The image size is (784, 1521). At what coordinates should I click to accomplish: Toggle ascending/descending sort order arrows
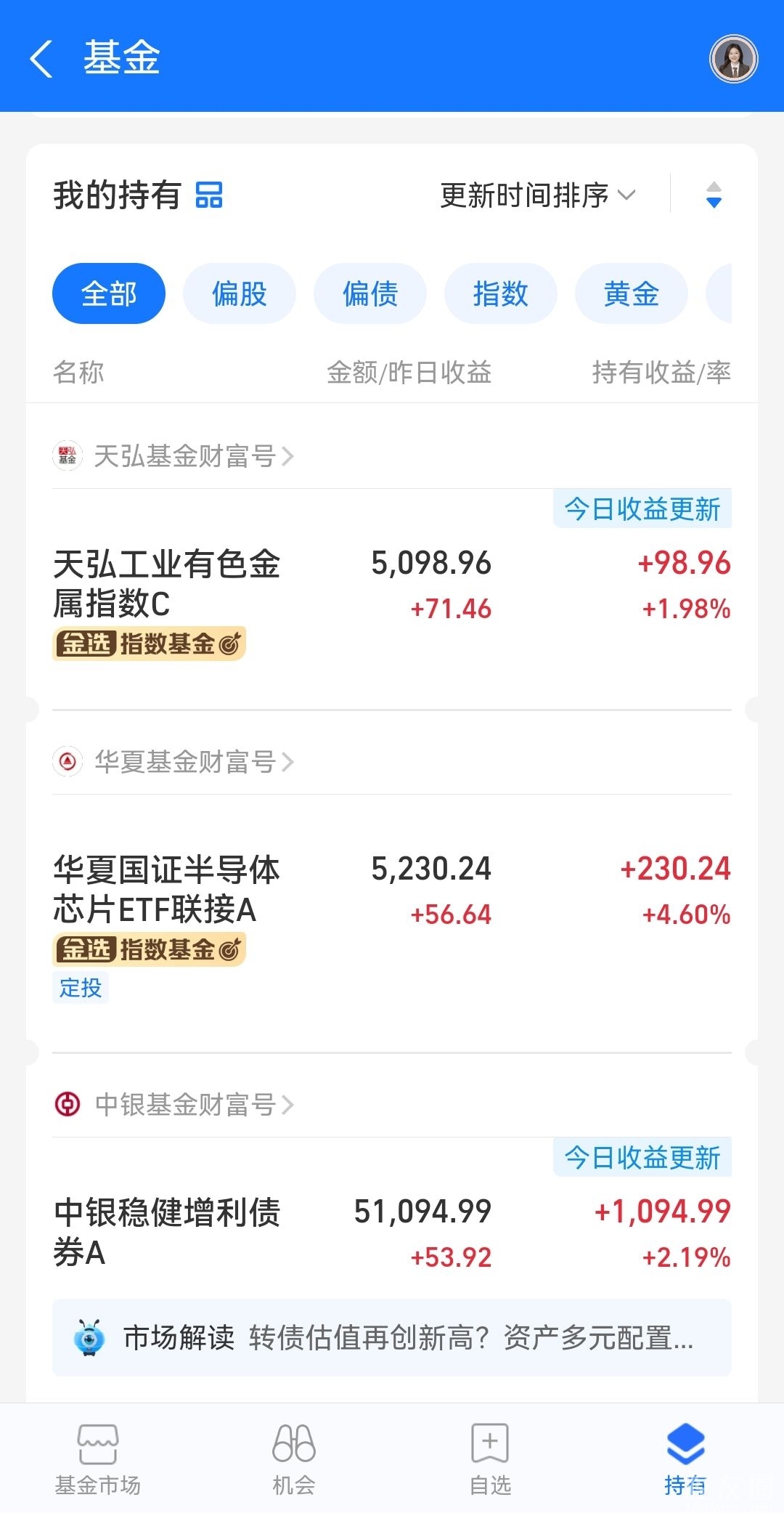714,195
